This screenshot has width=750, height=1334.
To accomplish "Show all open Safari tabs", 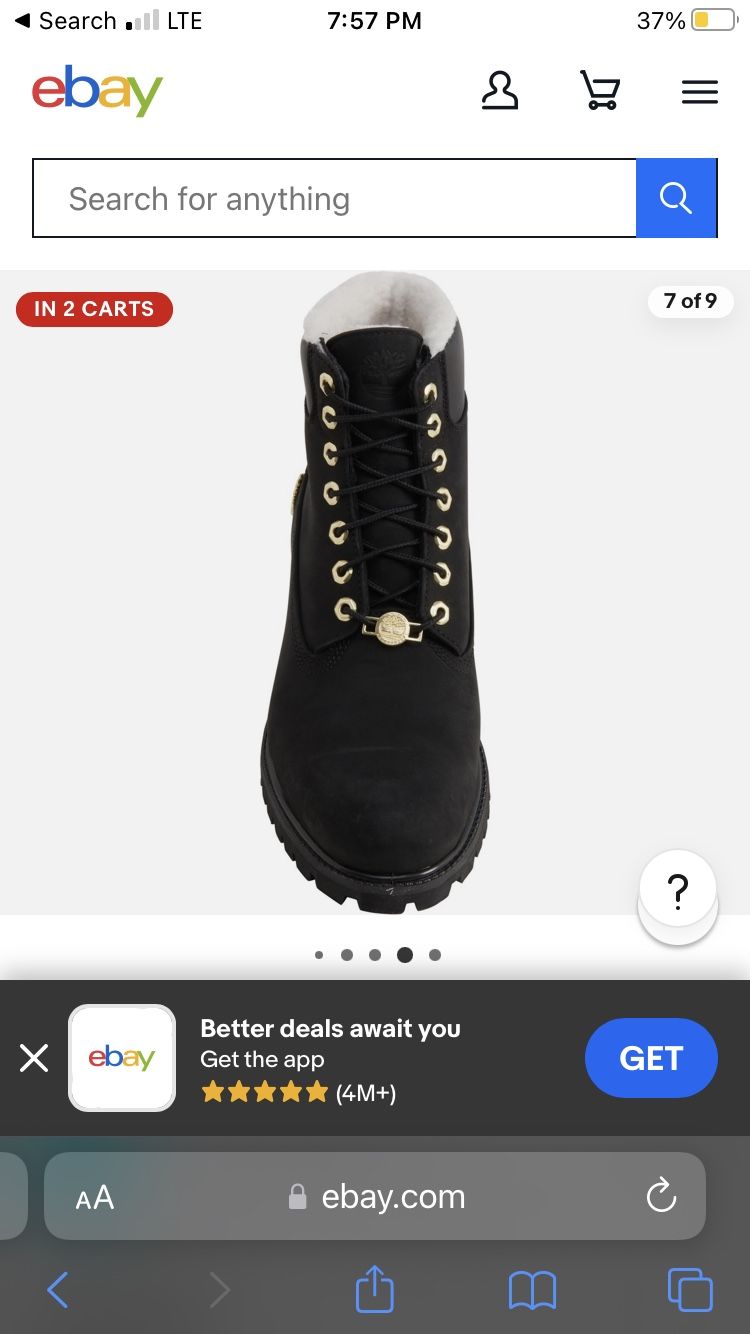I will pos(690,1291).
